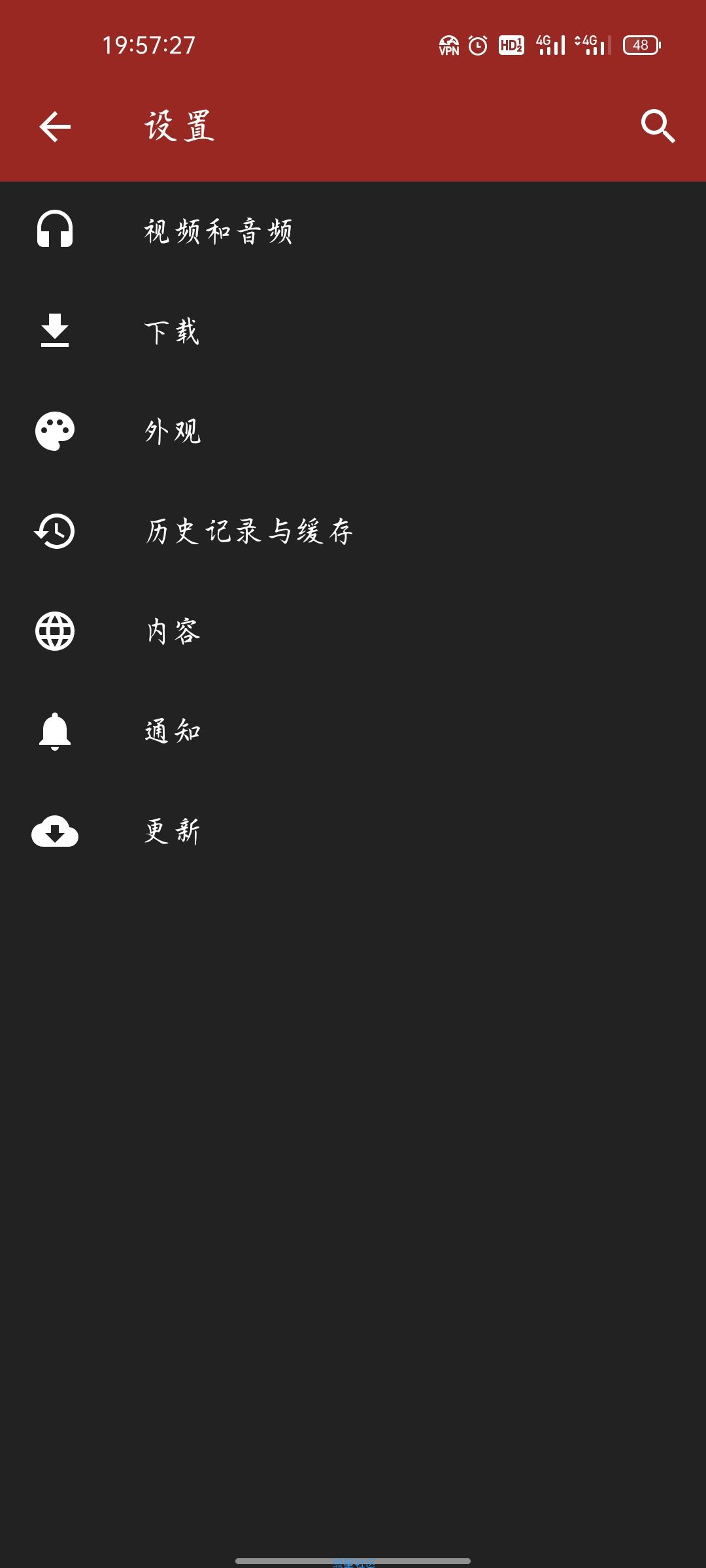The height and width of the screenshot is (1568, 706).
Task: Open 通知 notification settings
Action: coord(353,731)
